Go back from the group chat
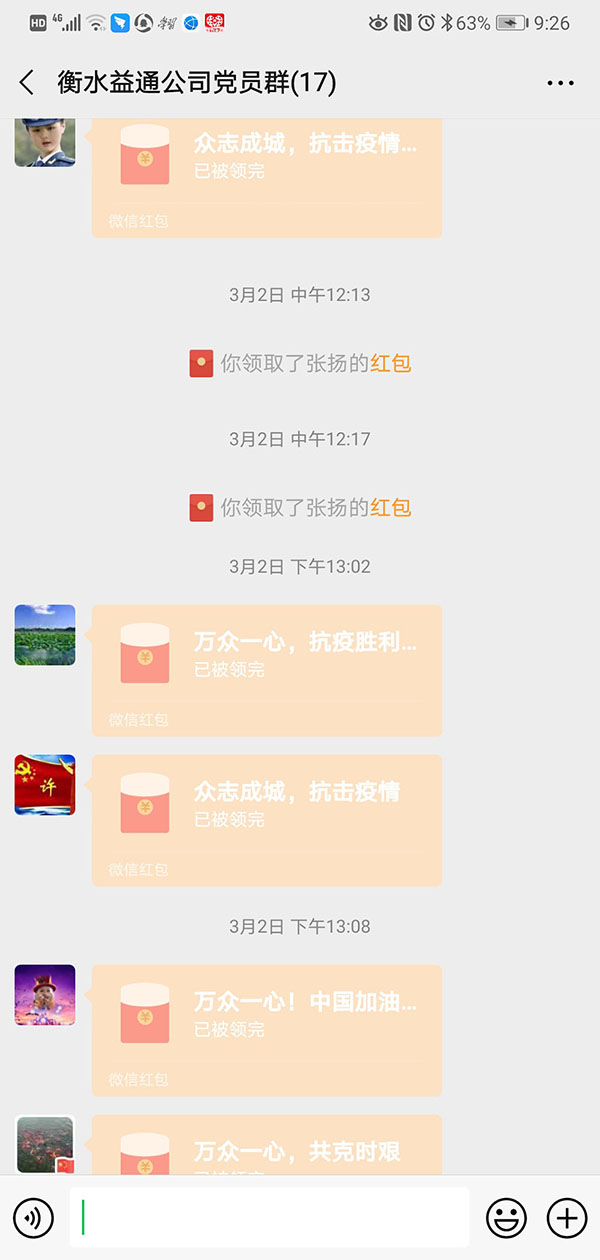600x1260 pixels. 27,83
